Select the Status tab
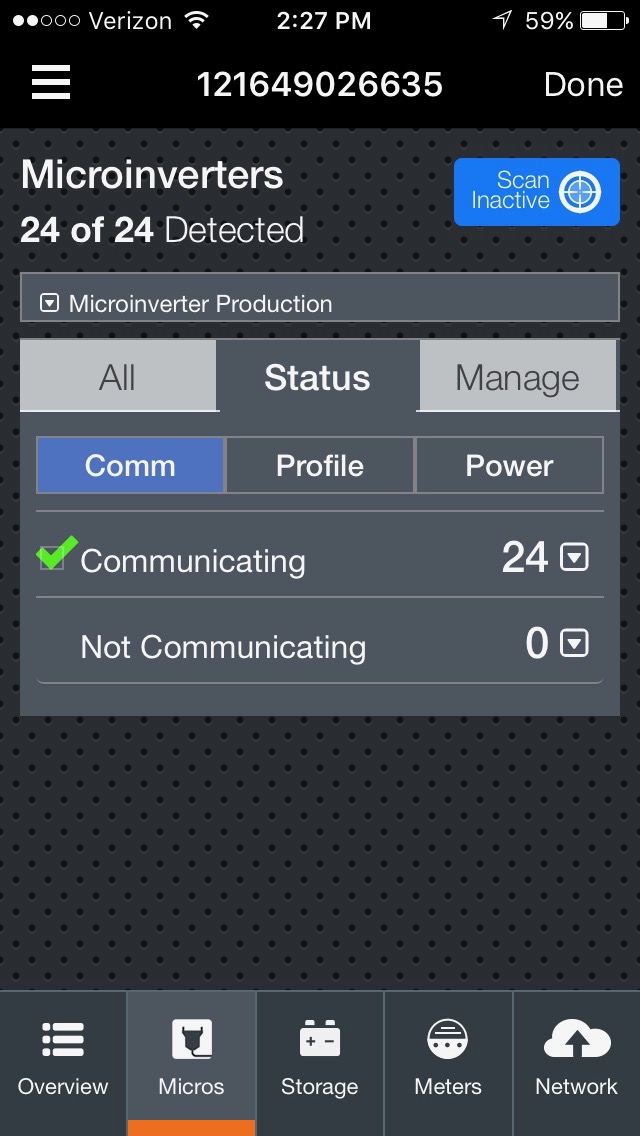The width and height of the screenshot is (640, 1136). tap(317, 377)
